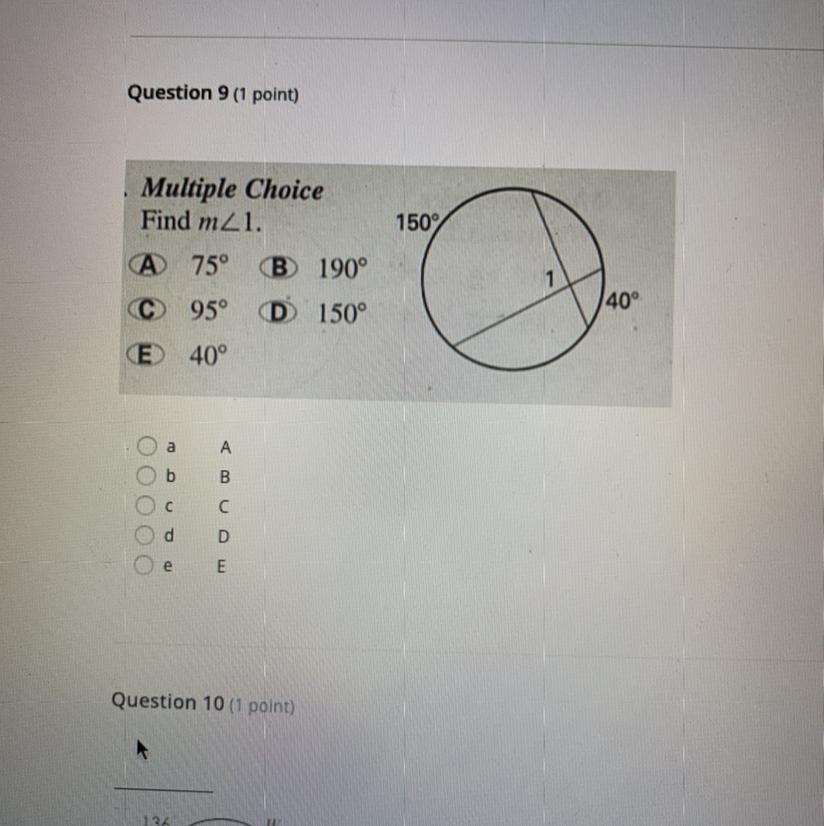
Task: Select answer option b (B)
Action: pos(147,476)
